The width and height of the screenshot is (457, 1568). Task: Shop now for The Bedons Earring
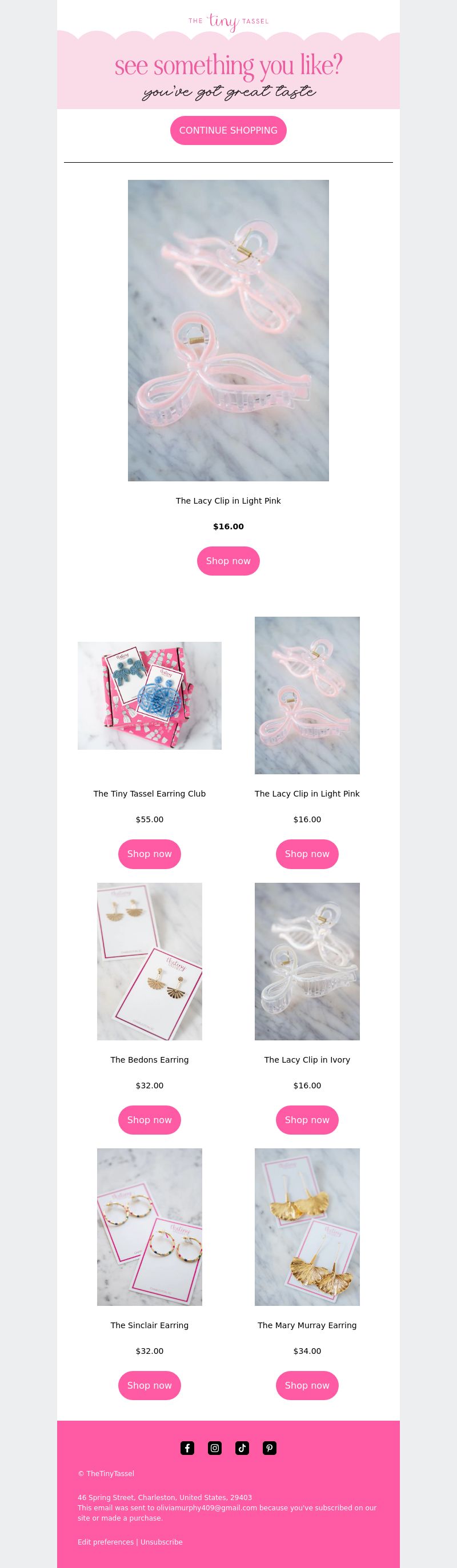pyautogui.click(x=149, y=1119)
